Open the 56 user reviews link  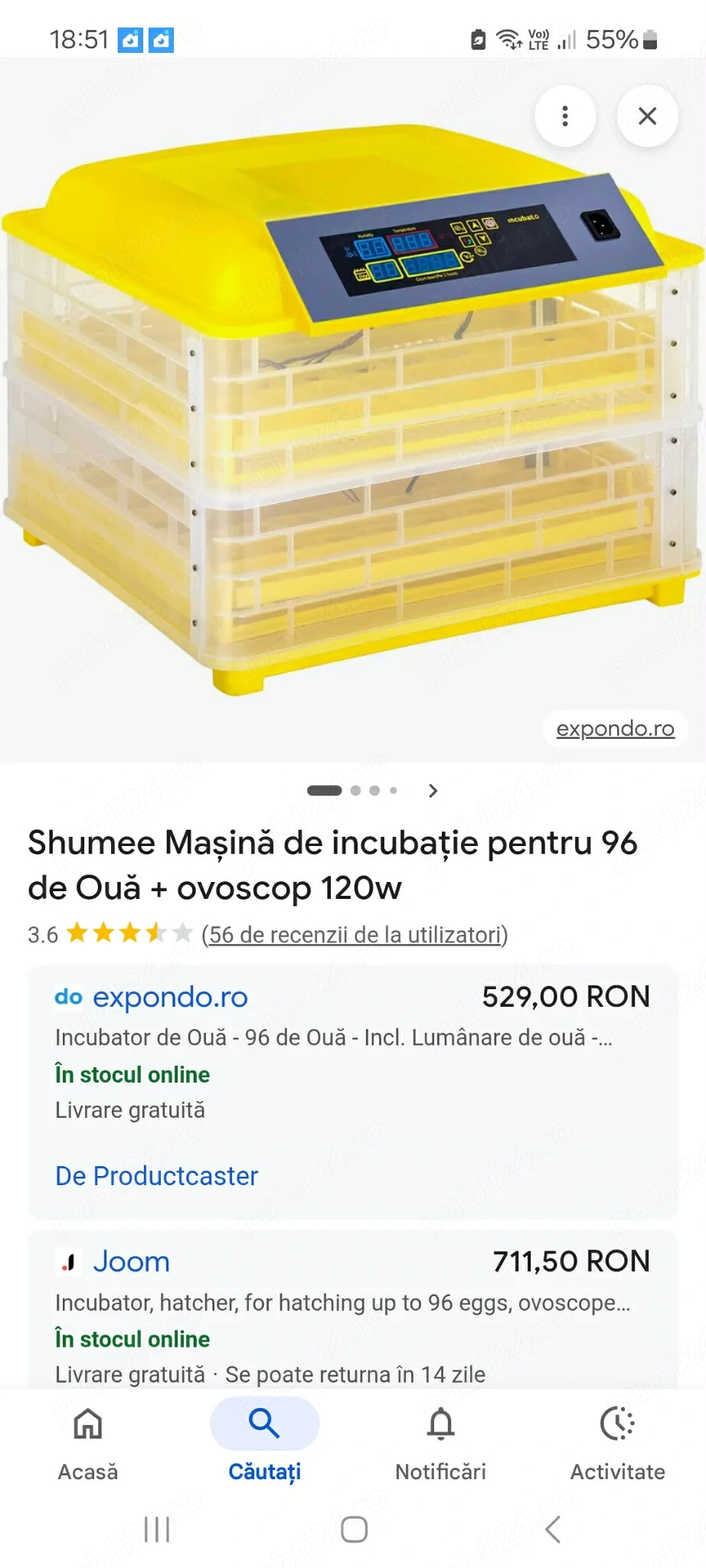pos(355,935)
